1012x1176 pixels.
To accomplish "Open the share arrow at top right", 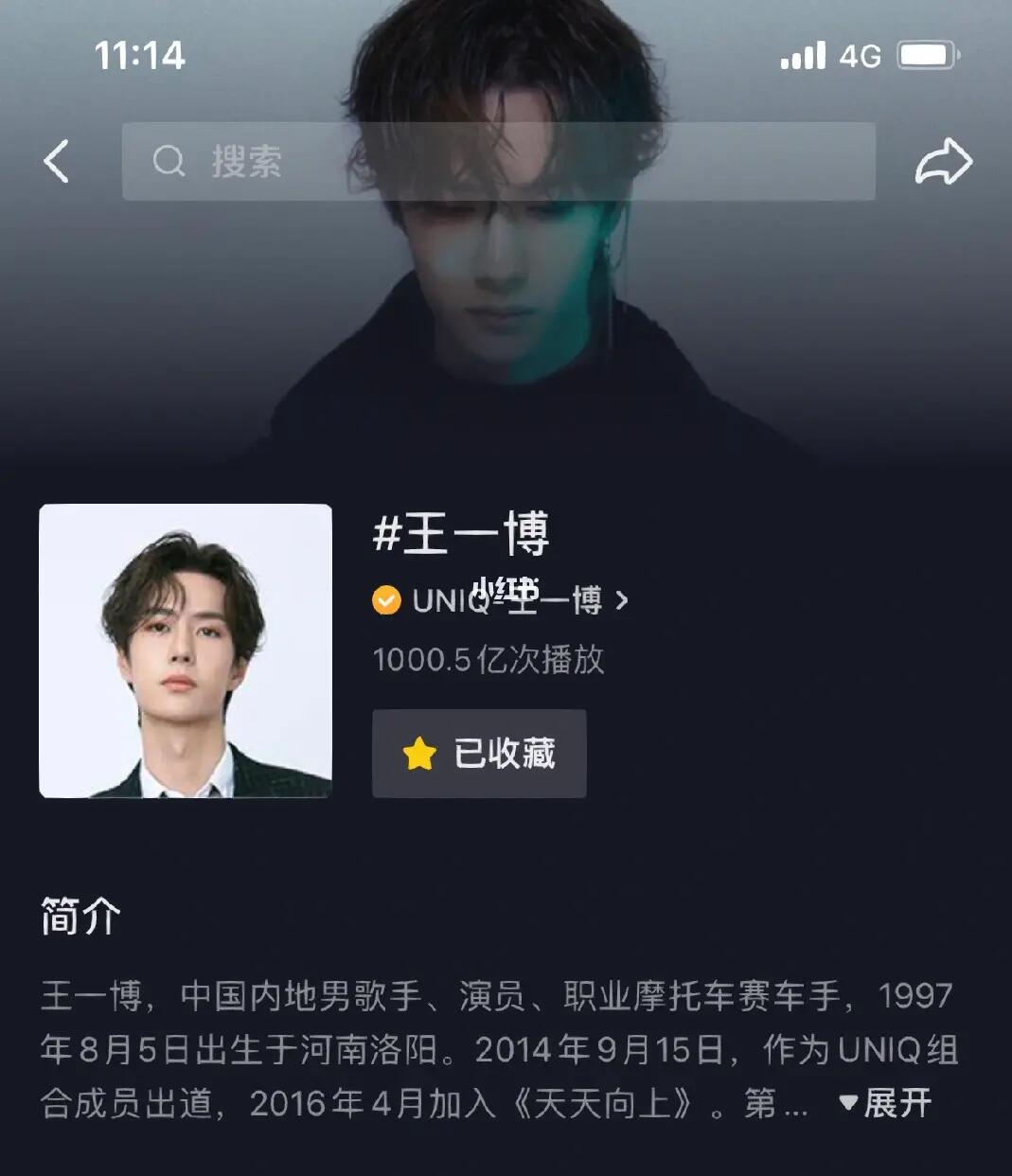I will (943, 161).
